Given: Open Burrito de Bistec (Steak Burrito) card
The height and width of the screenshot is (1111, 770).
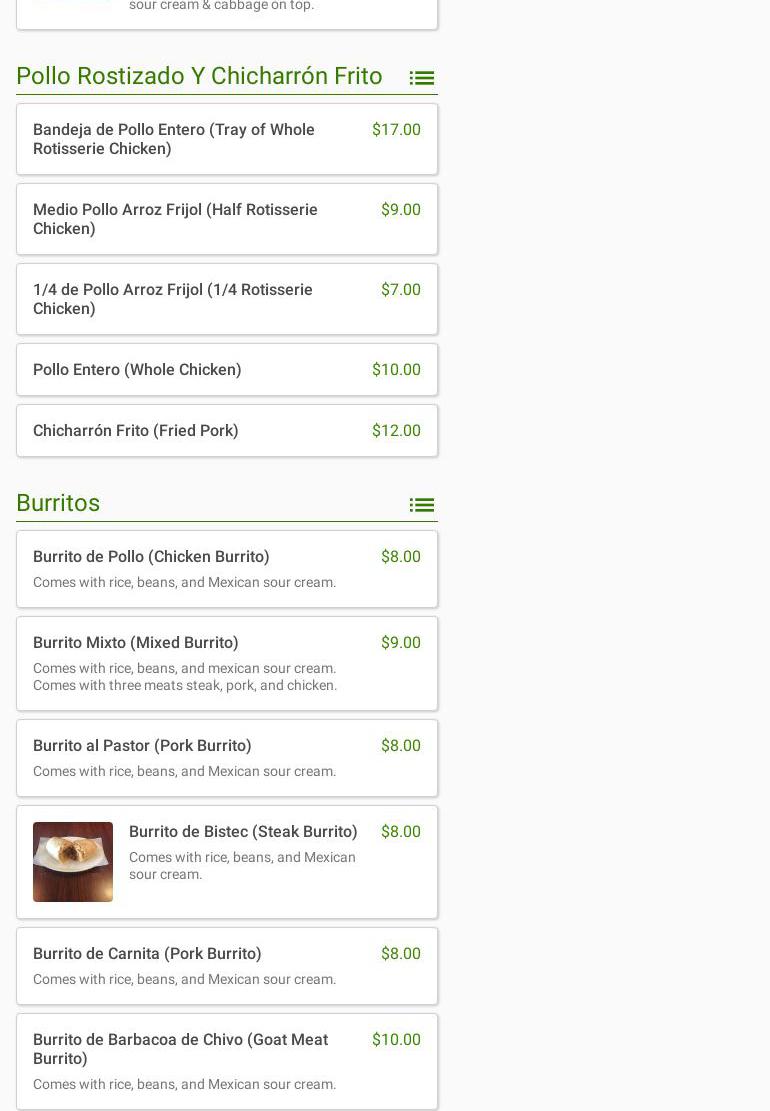Looking at the screenshot, I should (226, 861).
